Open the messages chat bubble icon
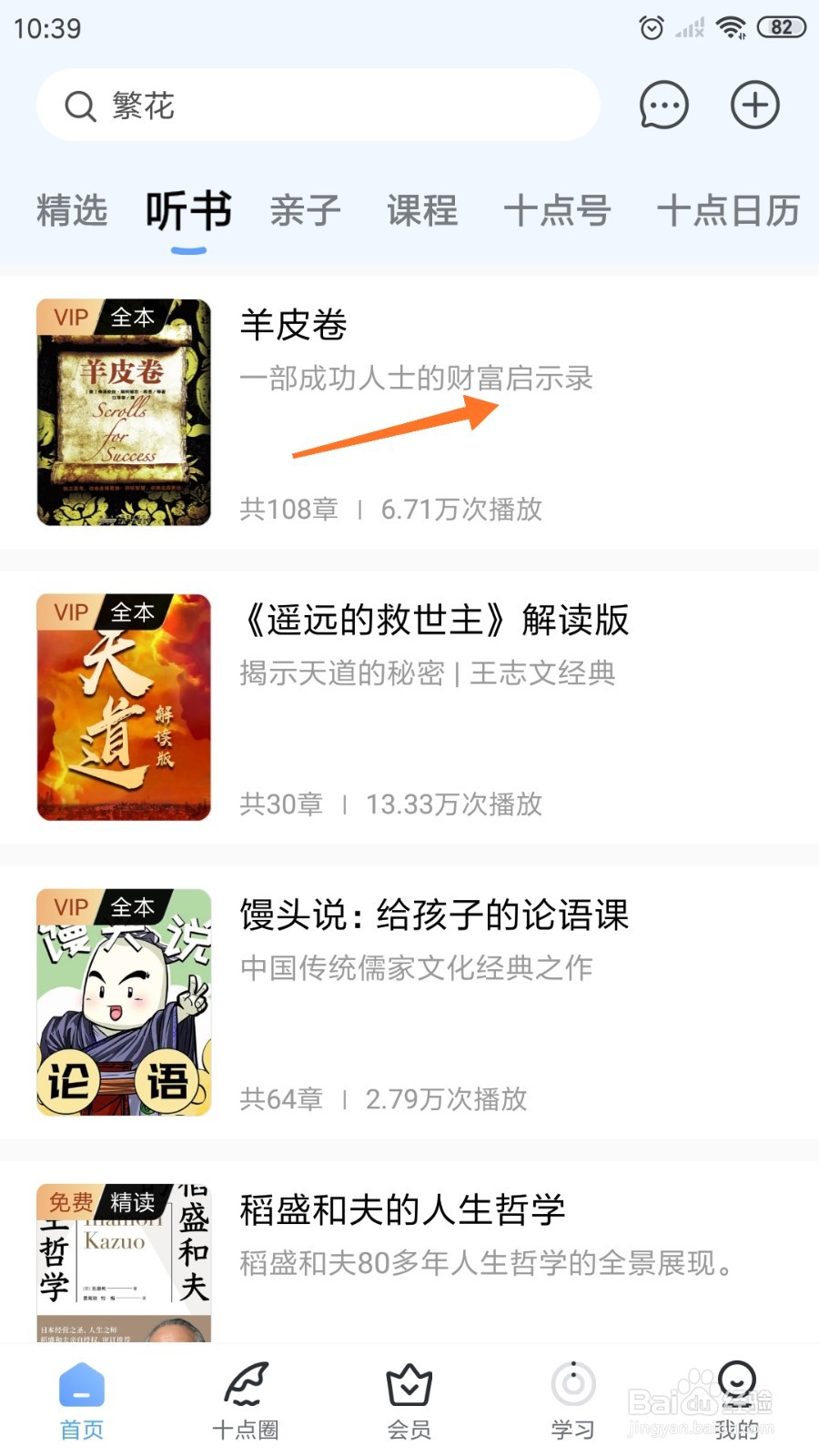The width and height of the screenshot is (819, 1456). 663,106
